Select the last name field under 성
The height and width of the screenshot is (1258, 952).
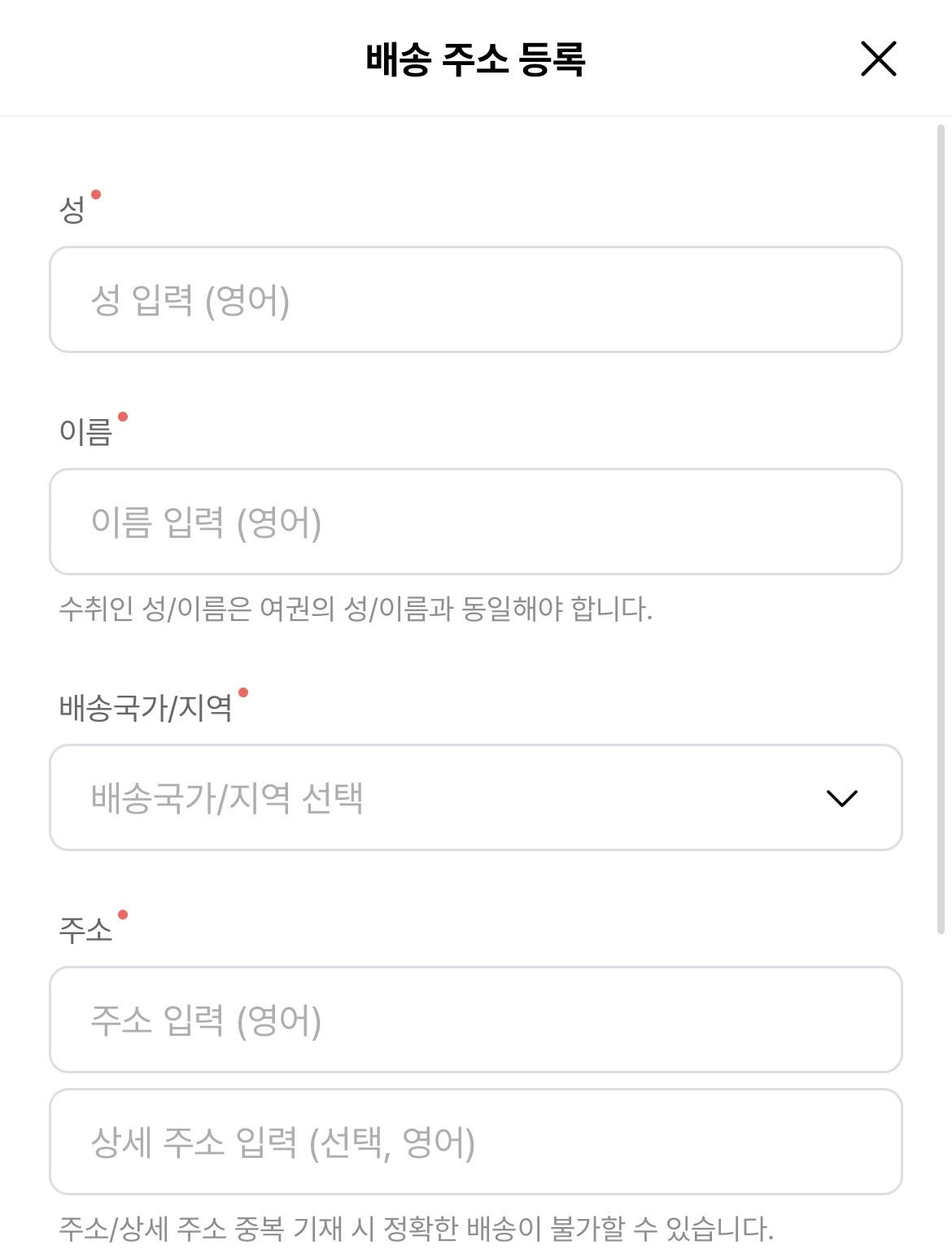point(476,303)
